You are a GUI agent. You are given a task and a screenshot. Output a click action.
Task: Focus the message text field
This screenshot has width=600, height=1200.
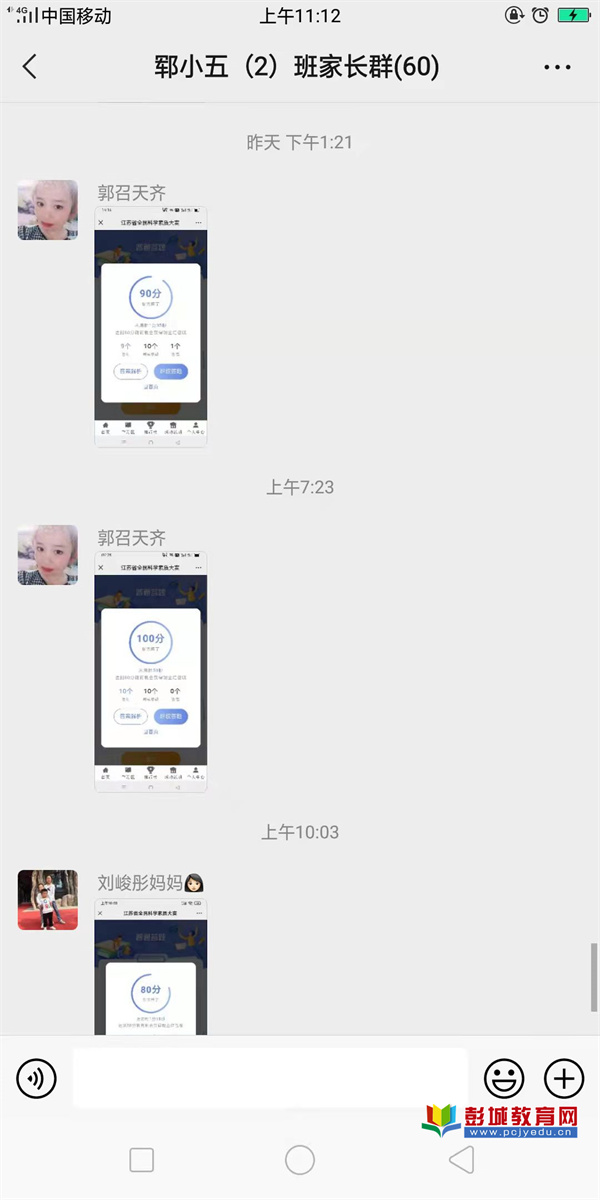(x=270, y=1078)
